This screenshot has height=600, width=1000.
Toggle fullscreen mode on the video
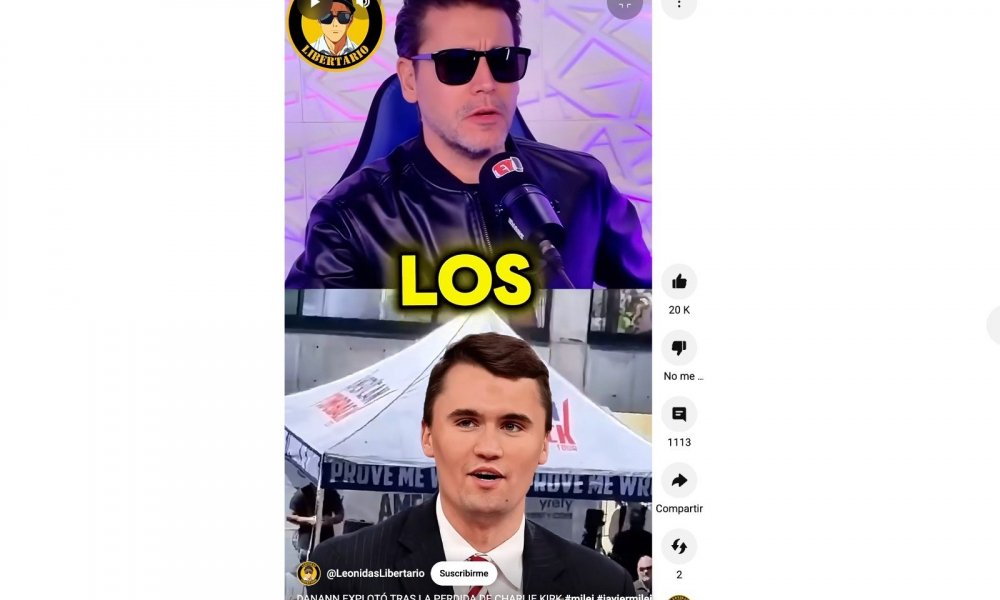624,4
